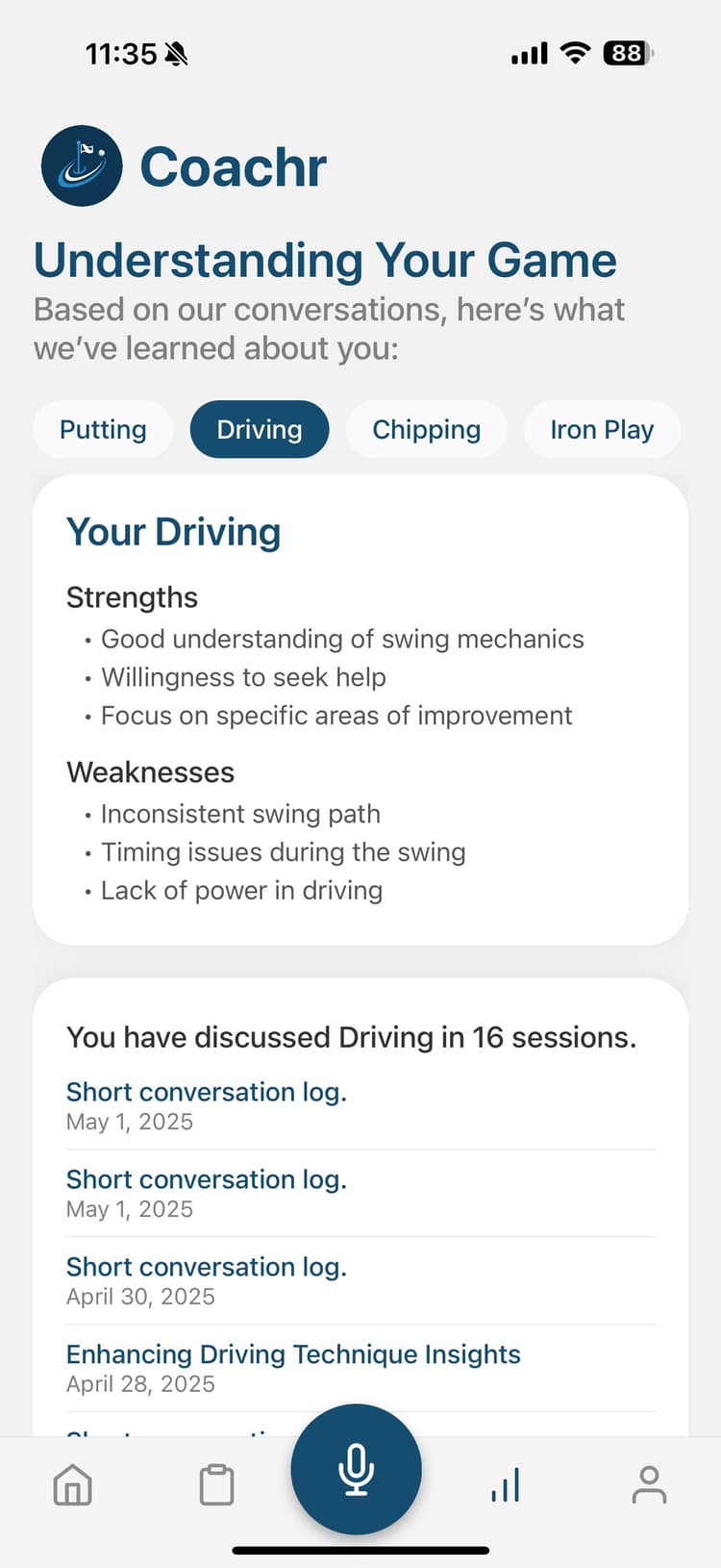View stats via the bar chart icon
Screen dimensions: 721x1568
(x=506, y=1484)
